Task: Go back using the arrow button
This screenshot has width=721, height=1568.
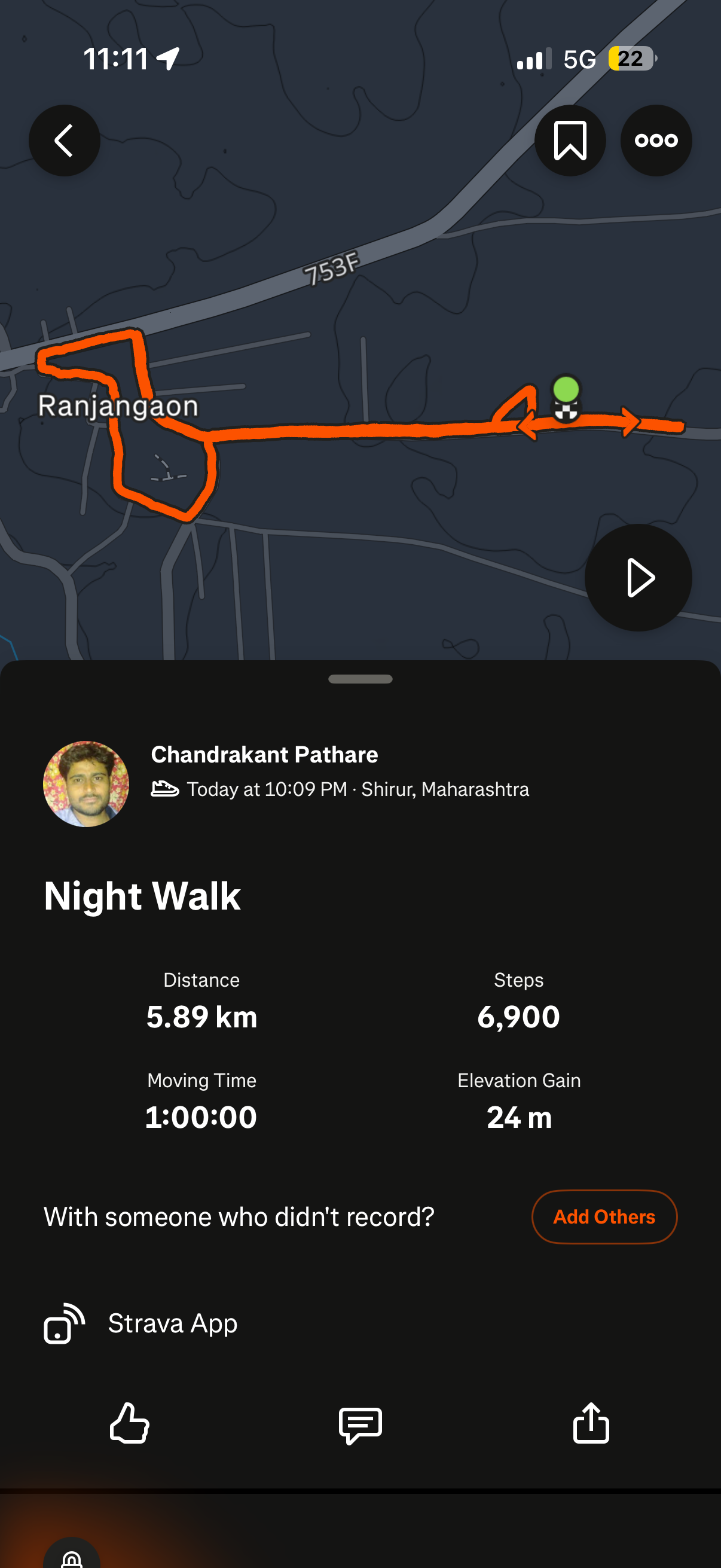Action: coord(65,141)
